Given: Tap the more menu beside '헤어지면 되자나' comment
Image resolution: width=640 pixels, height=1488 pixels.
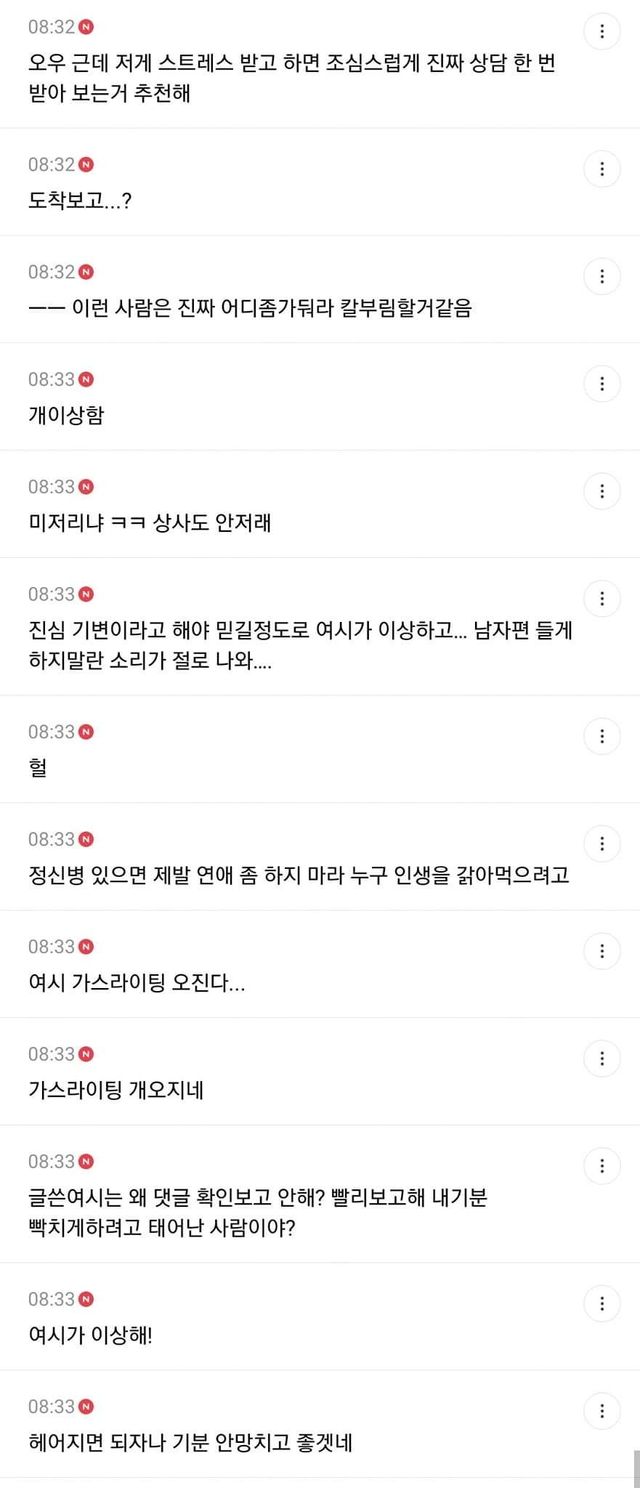Looking at the screenshot, I should click(602, 1411).
